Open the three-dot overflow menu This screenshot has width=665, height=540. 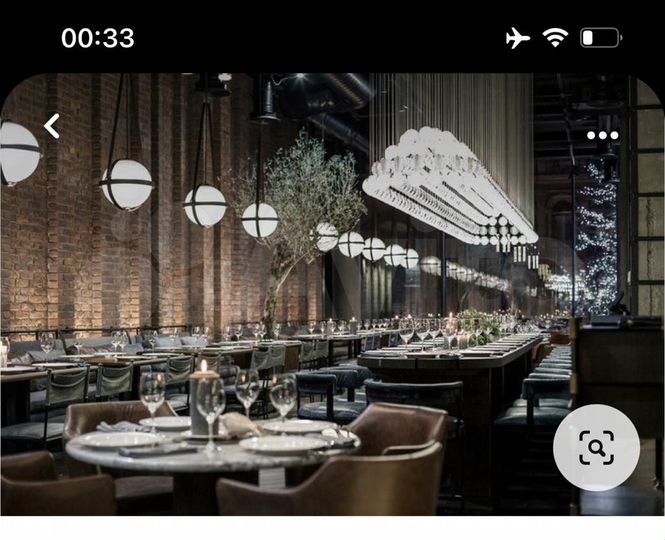coord(602,135)
